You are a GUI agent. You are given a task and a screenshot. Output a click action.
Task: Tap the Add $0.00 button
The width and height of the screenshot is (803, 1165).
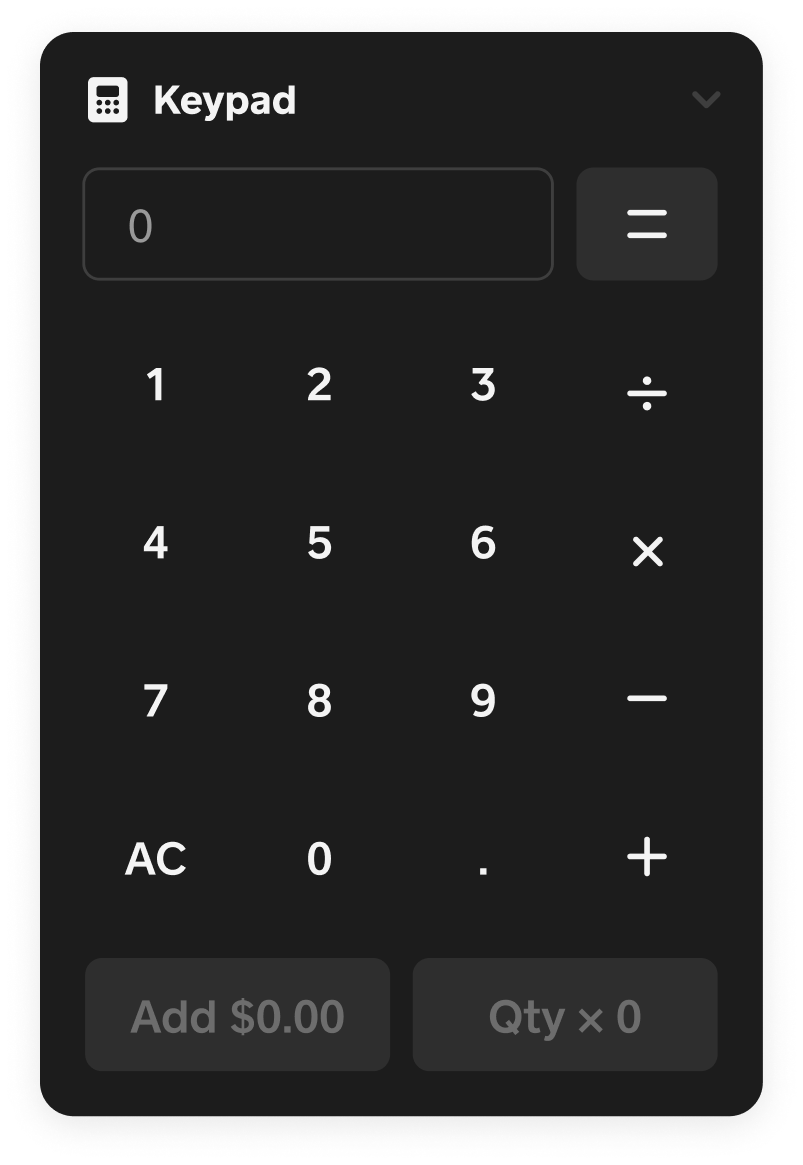[237, 1015]
